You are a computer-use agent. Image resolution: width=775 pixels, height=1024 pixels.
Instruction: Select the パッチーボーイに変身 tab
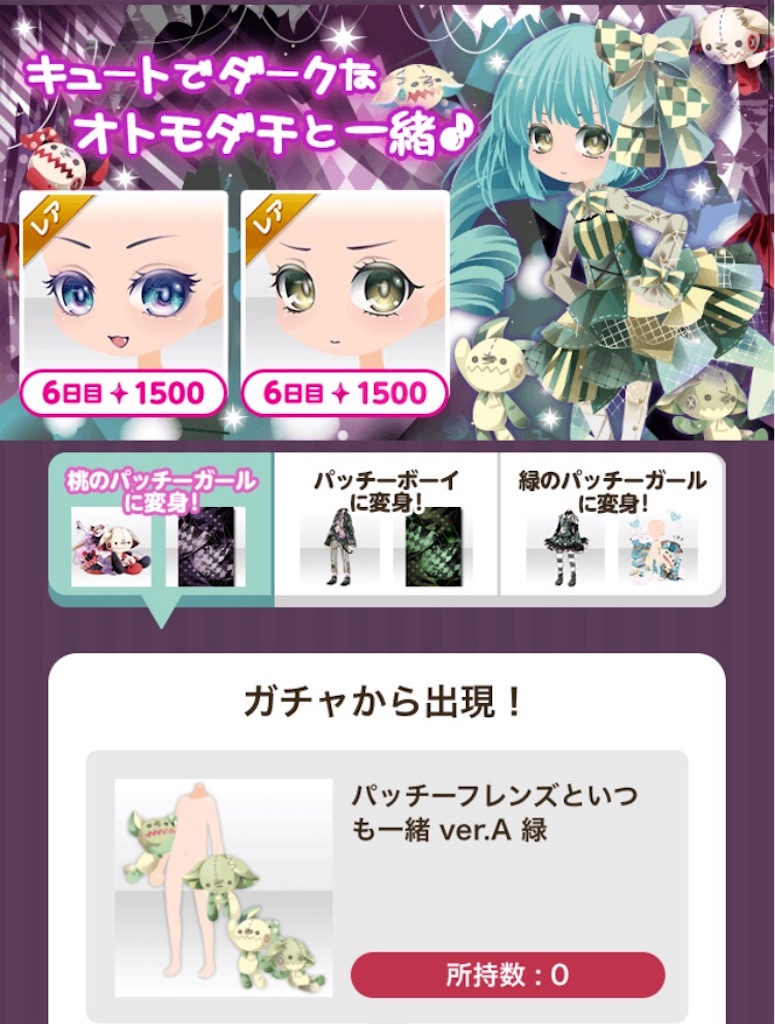click(x=386, y=528)
